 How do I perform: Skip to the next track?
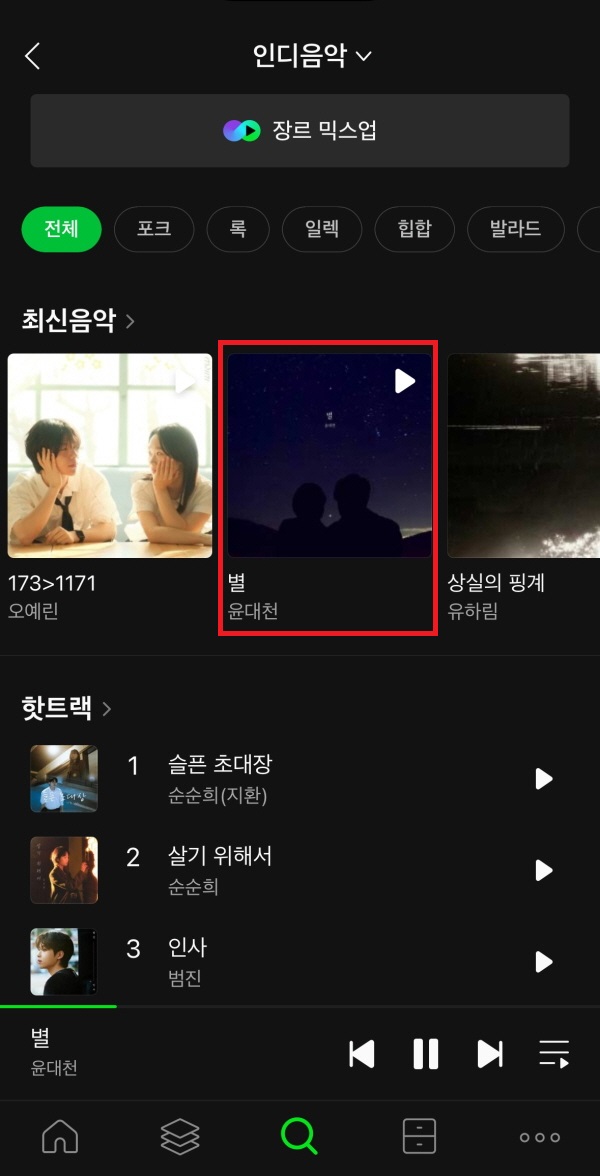click(489, 1054)
